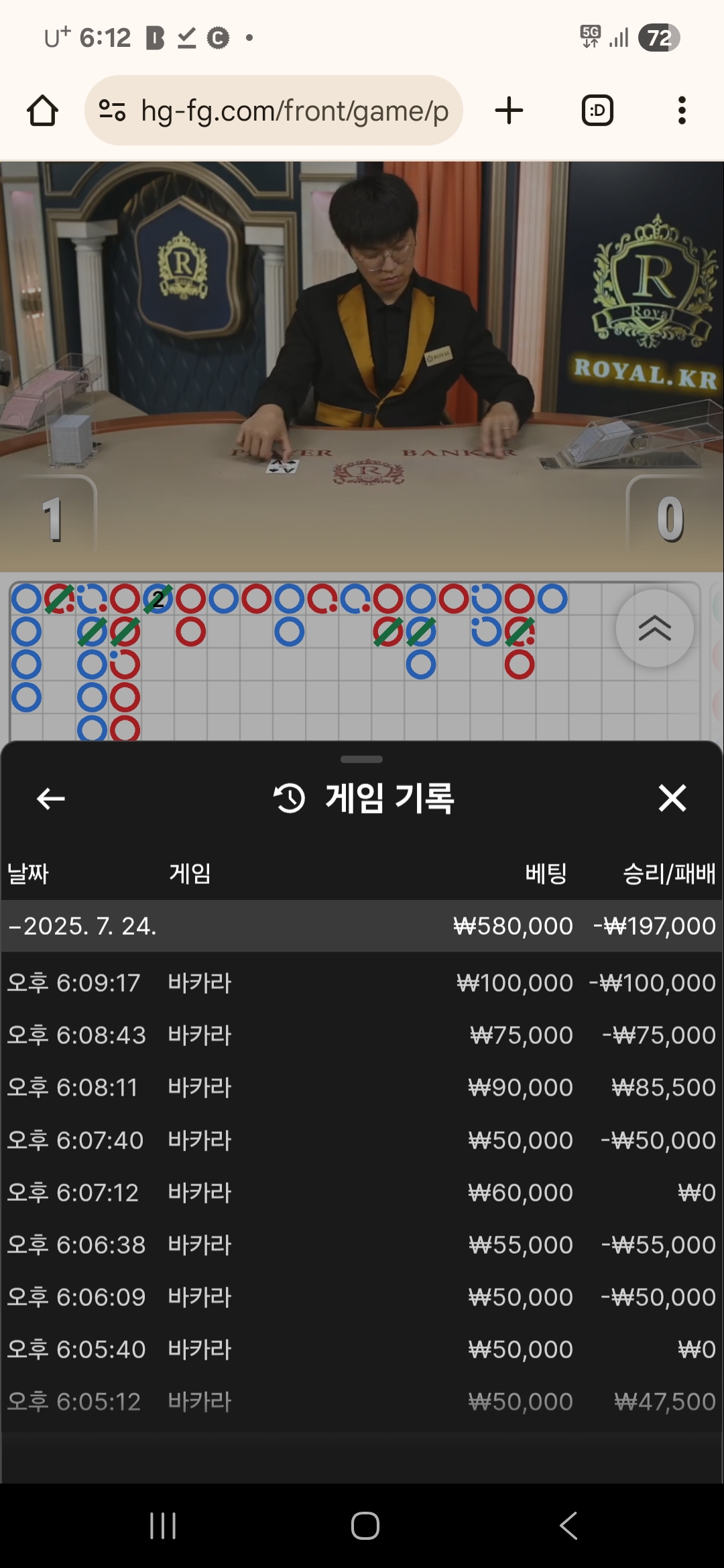Tap the system back button

click(568, 1526)
